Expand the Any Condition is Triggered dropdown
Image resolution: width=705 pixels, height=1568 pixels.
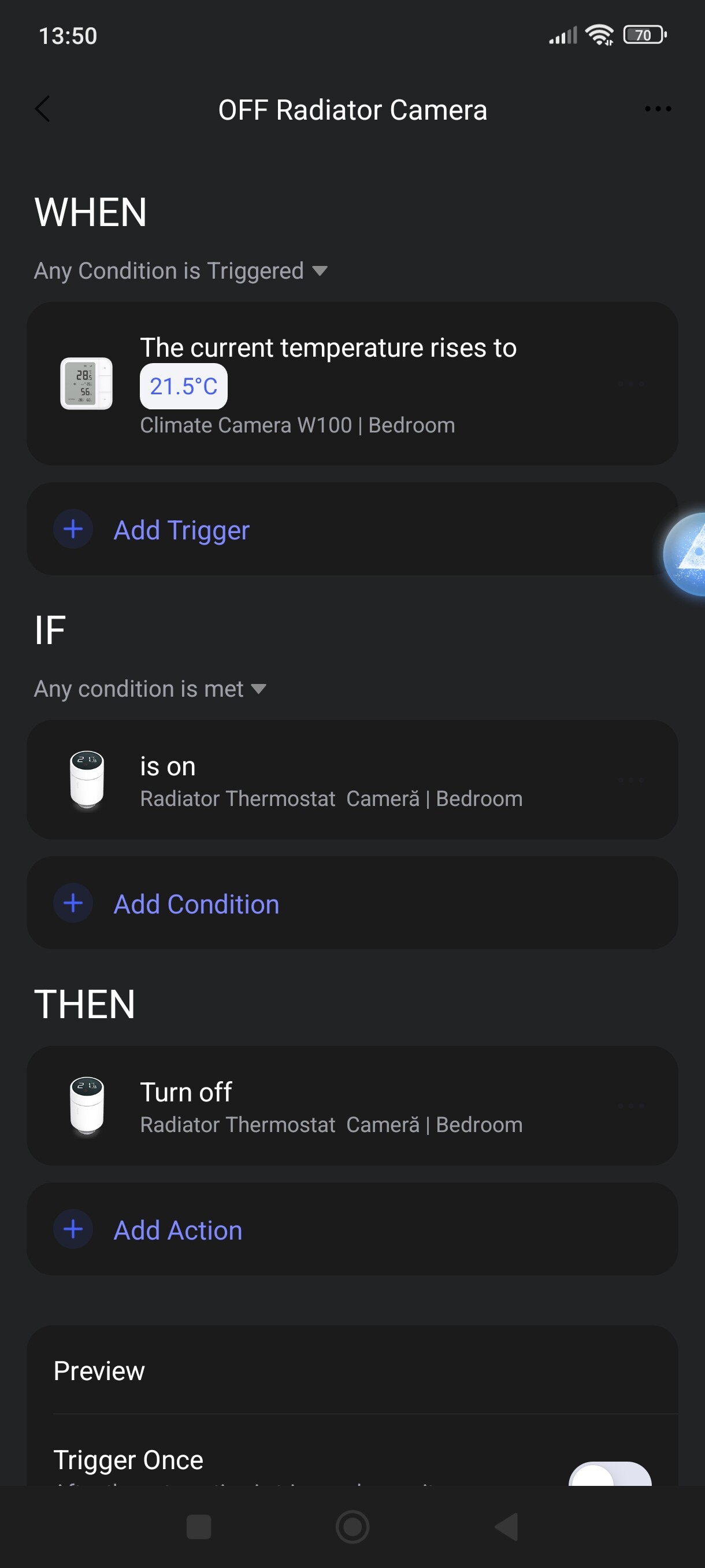click(181, 271)
